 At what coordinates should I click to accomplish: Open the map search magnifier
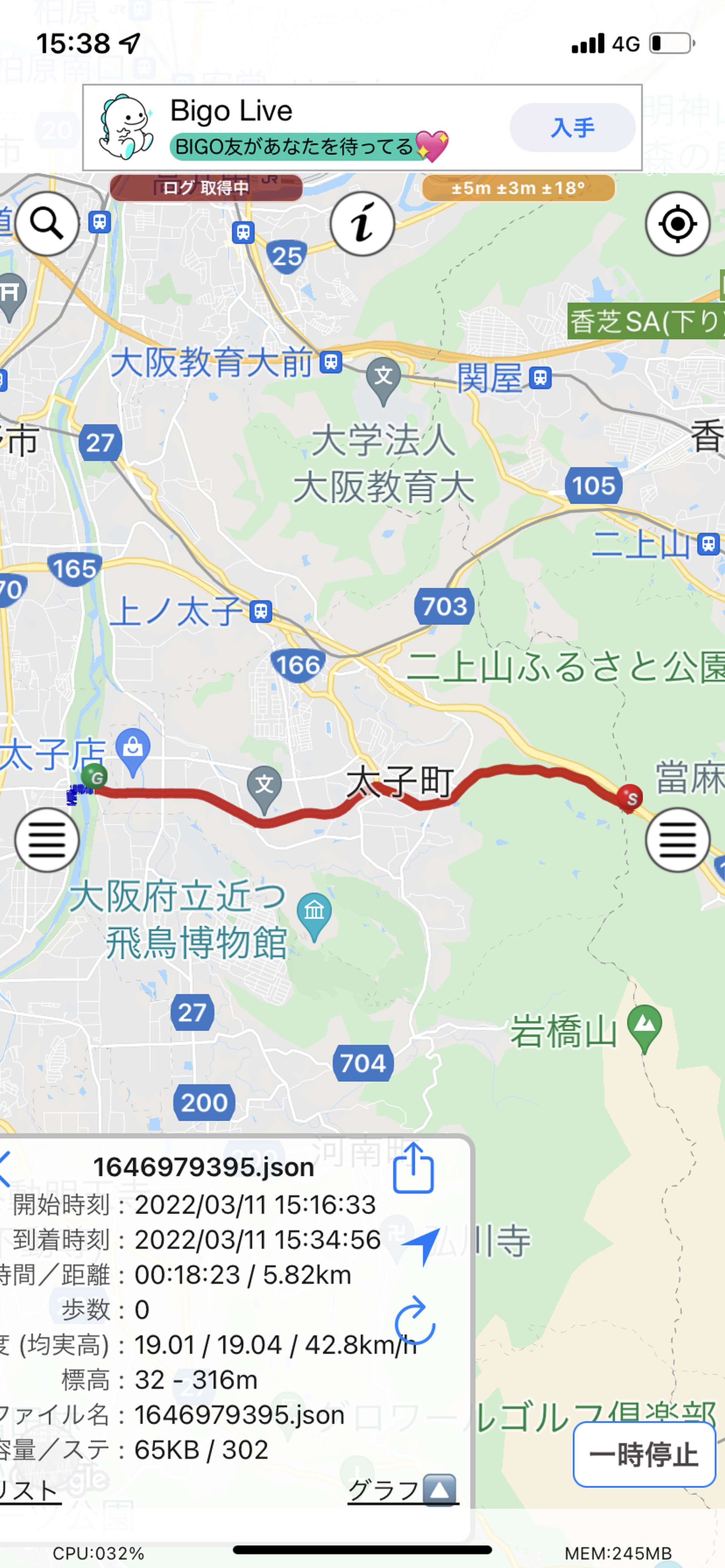coord(47,223)
